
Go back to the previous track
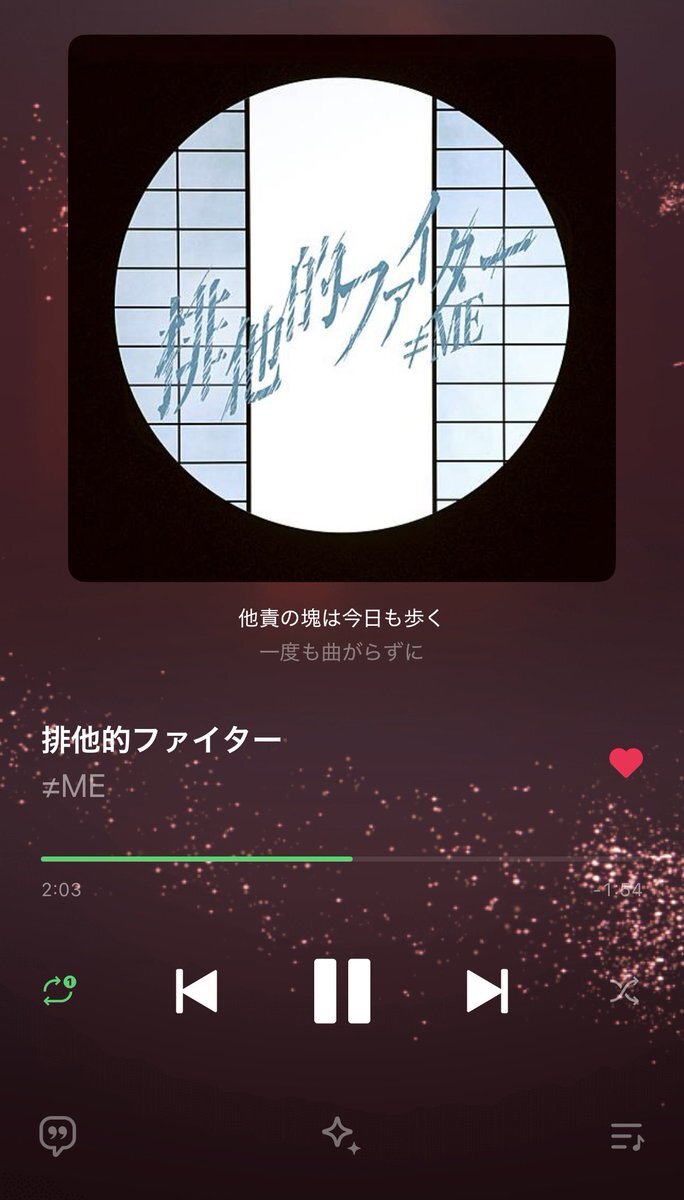pos(197,991)
